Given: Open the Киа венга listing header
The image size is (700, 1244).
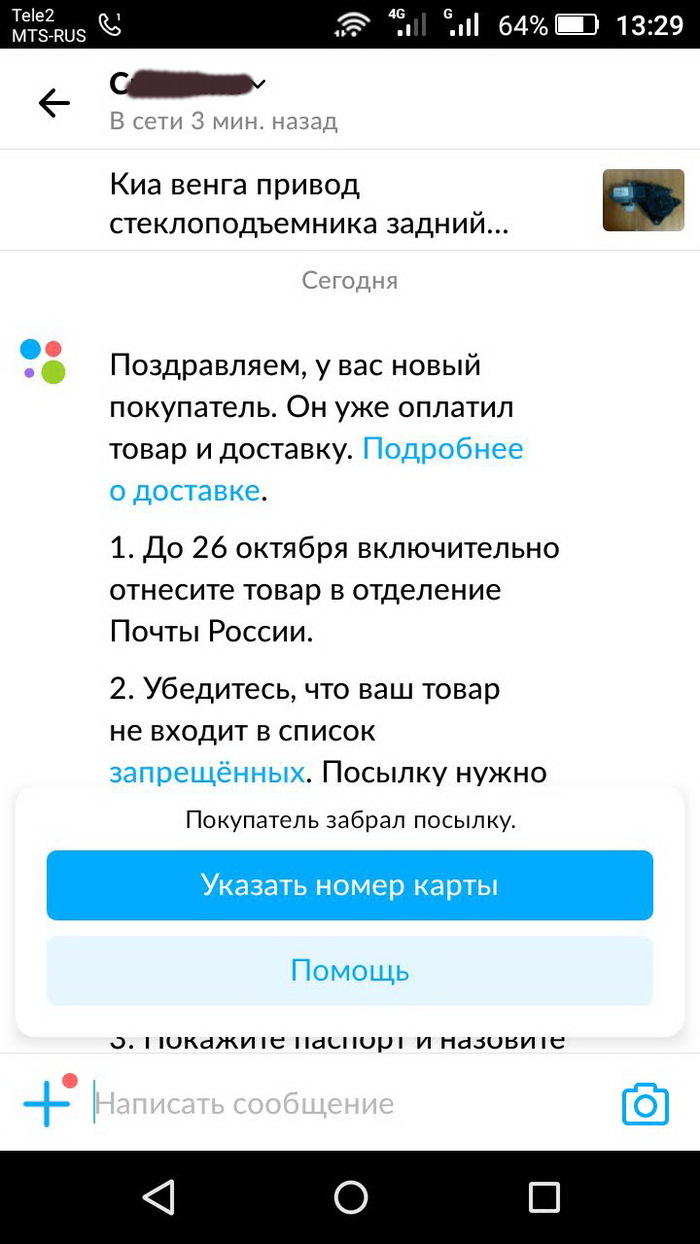Looking at the screenshot, I should [308, 205].
